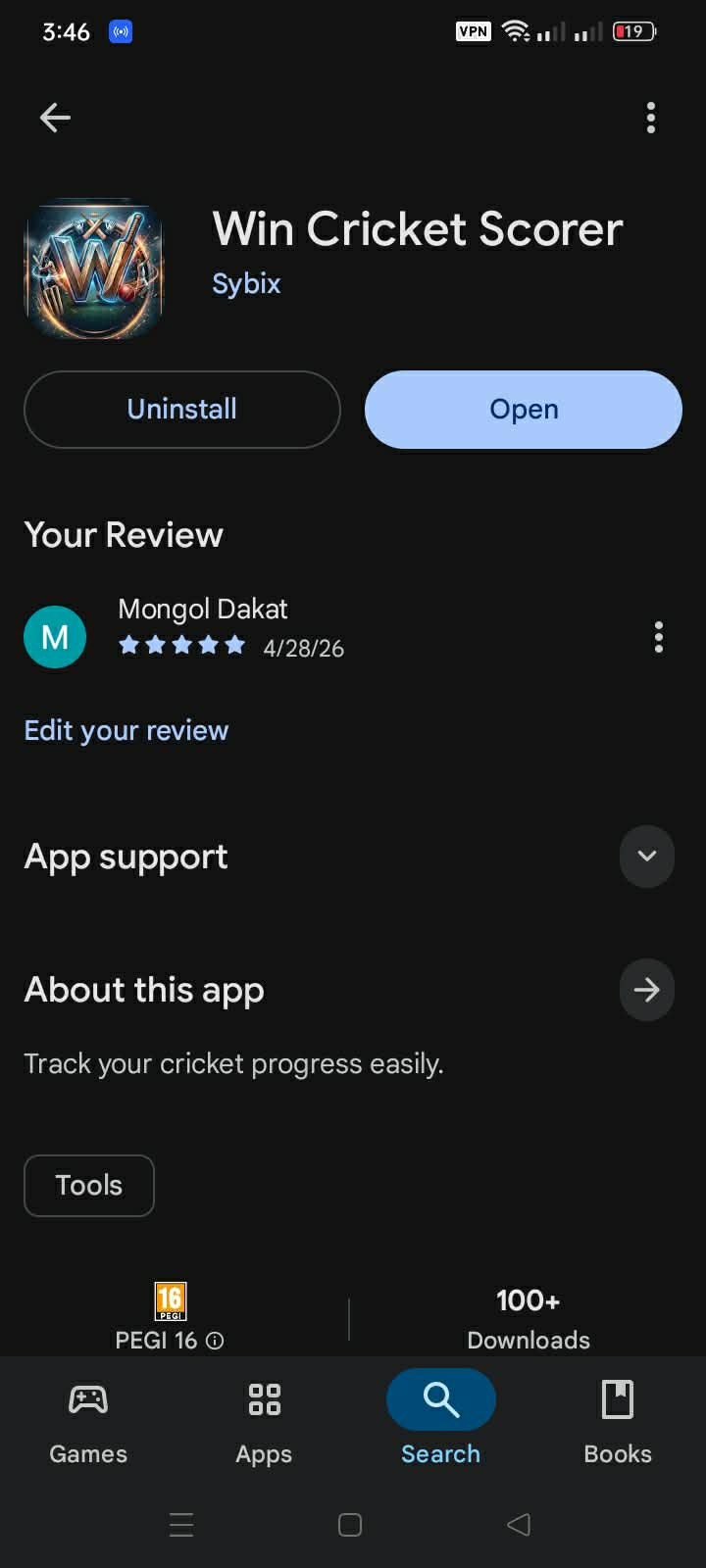Open review options for Mongol Dakat

(659, 637)
